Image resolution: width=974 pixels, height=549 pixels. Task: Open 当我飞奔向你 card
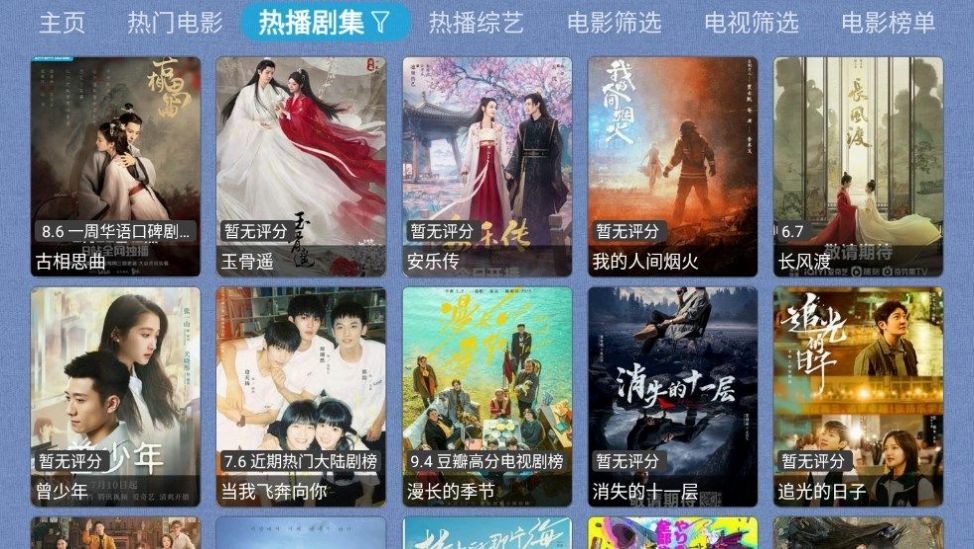[301, 396]
